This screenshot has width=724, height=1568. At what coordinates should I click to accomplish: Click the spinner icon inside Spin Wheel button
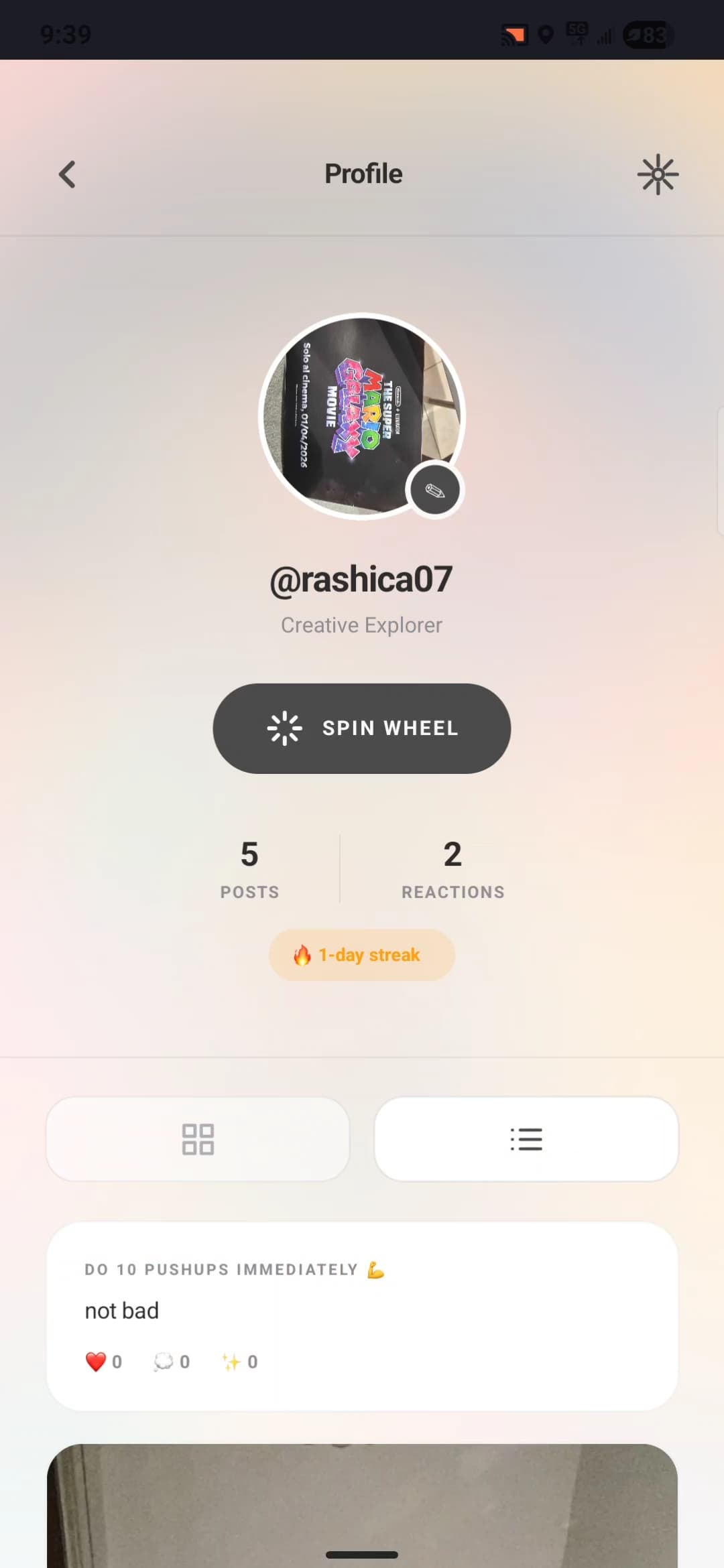[284, 728]
